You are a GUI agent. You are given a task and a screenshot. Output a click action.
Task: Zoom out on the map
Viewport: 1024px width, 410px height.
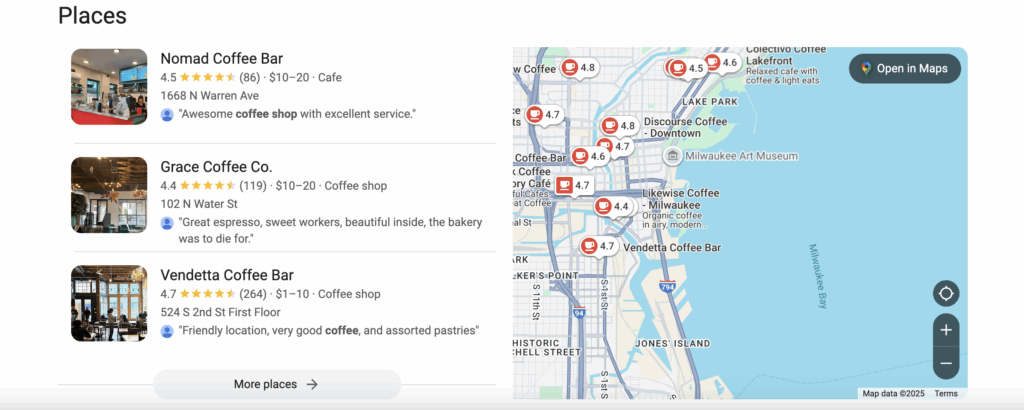coord(946,362)
